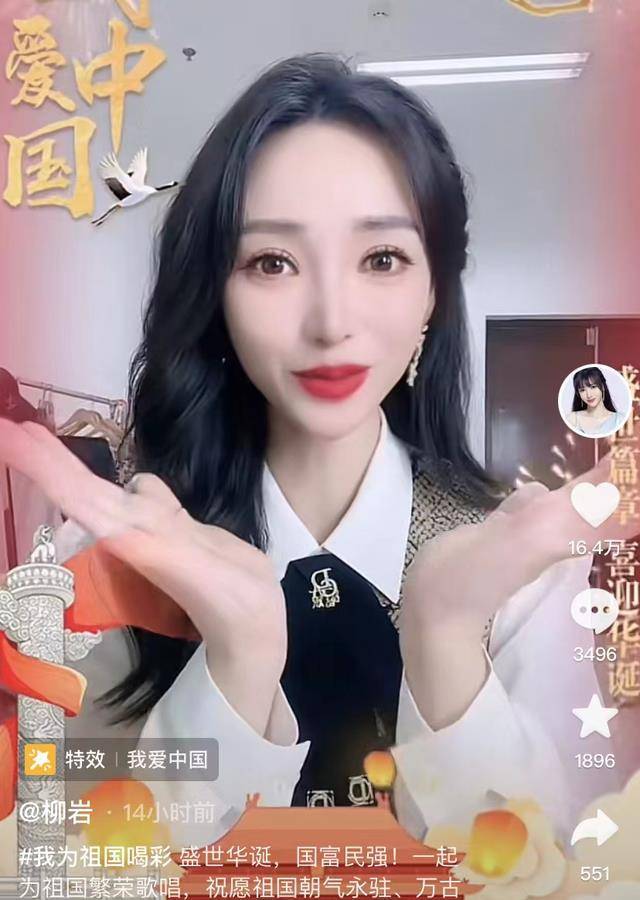Add this video to favorites star

(x=595, y=717)
